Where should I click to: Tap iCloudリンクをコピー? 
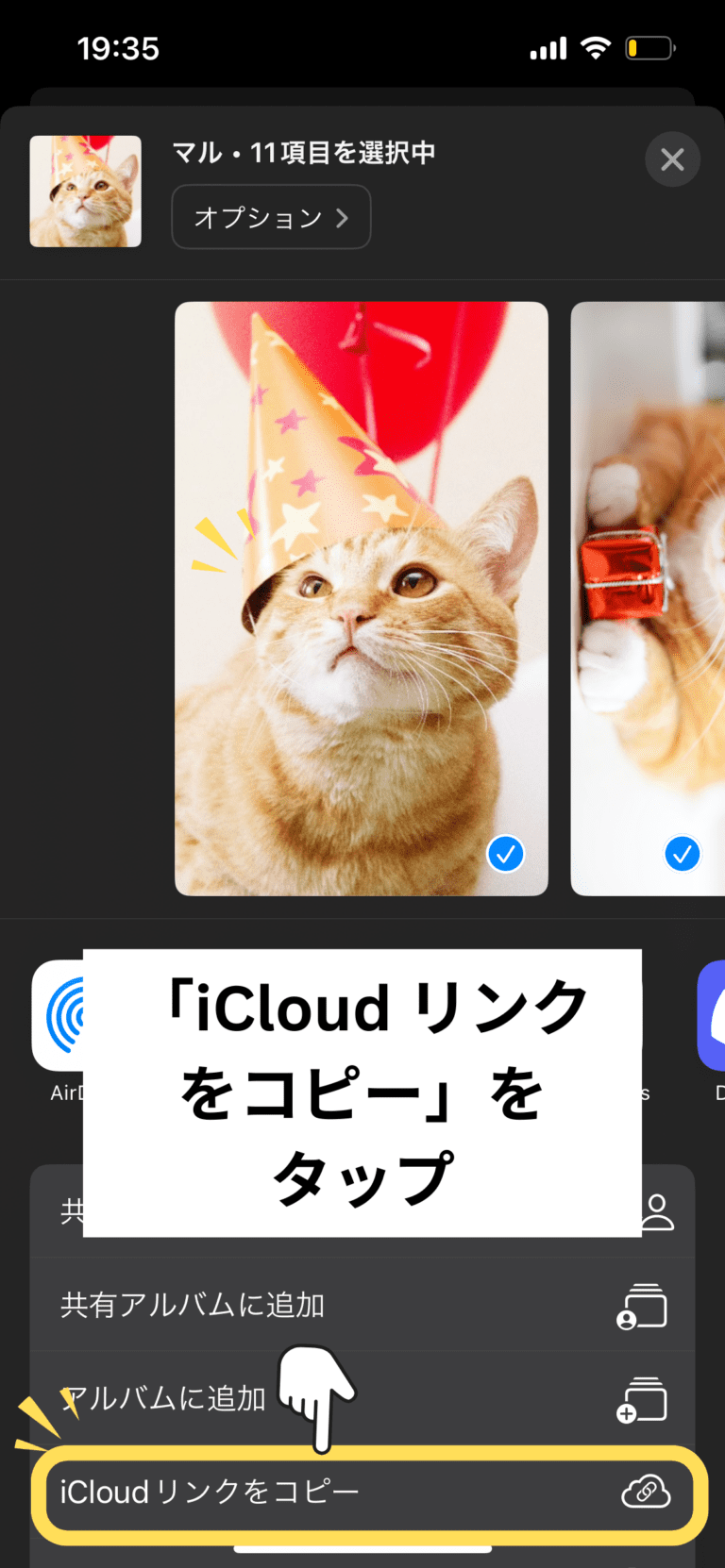(362, 1493)
